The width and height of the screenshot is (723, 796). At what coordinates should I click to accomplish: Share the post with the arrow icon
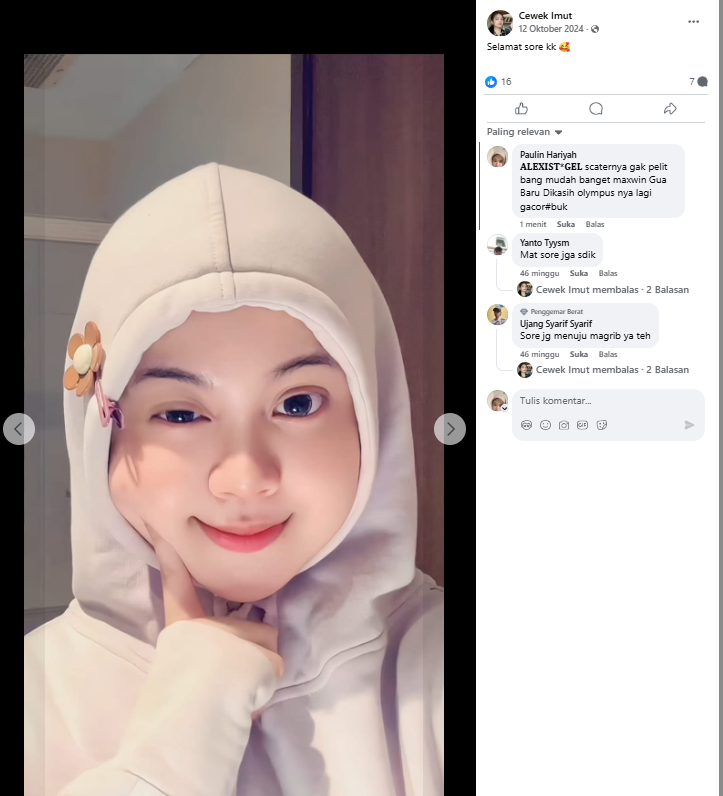tap(670, 109)
